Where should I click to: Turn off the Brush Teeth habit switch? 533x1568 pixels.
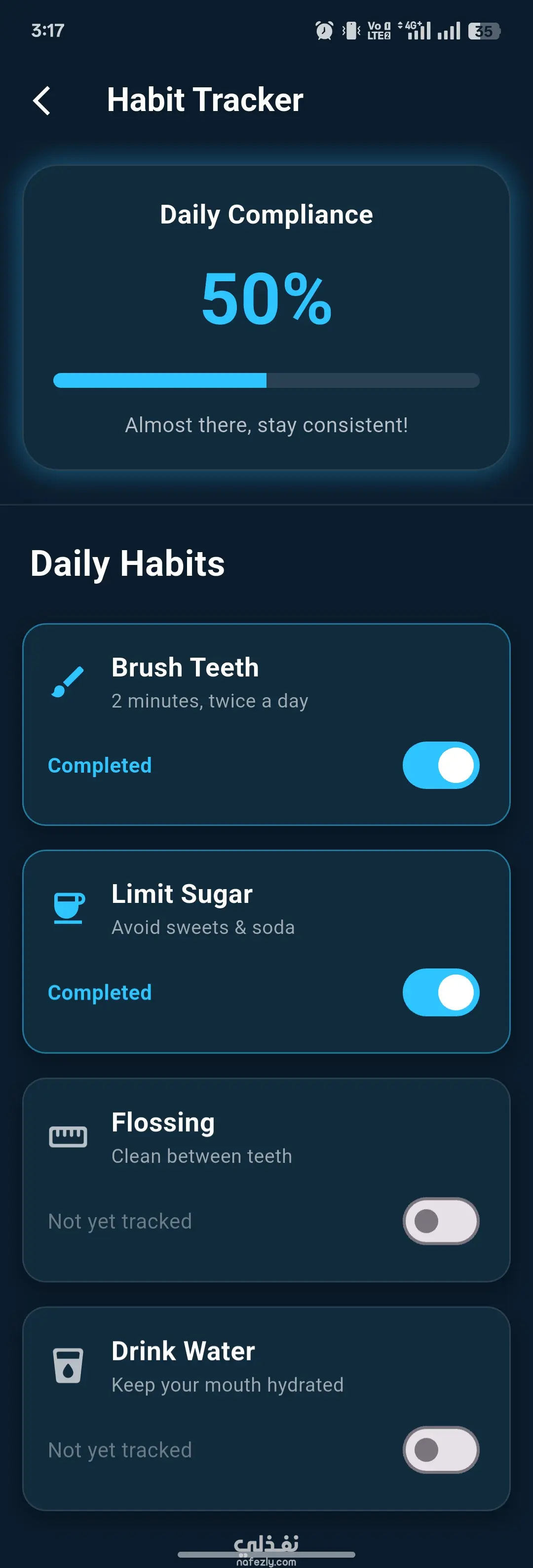[x=440, y=765]
